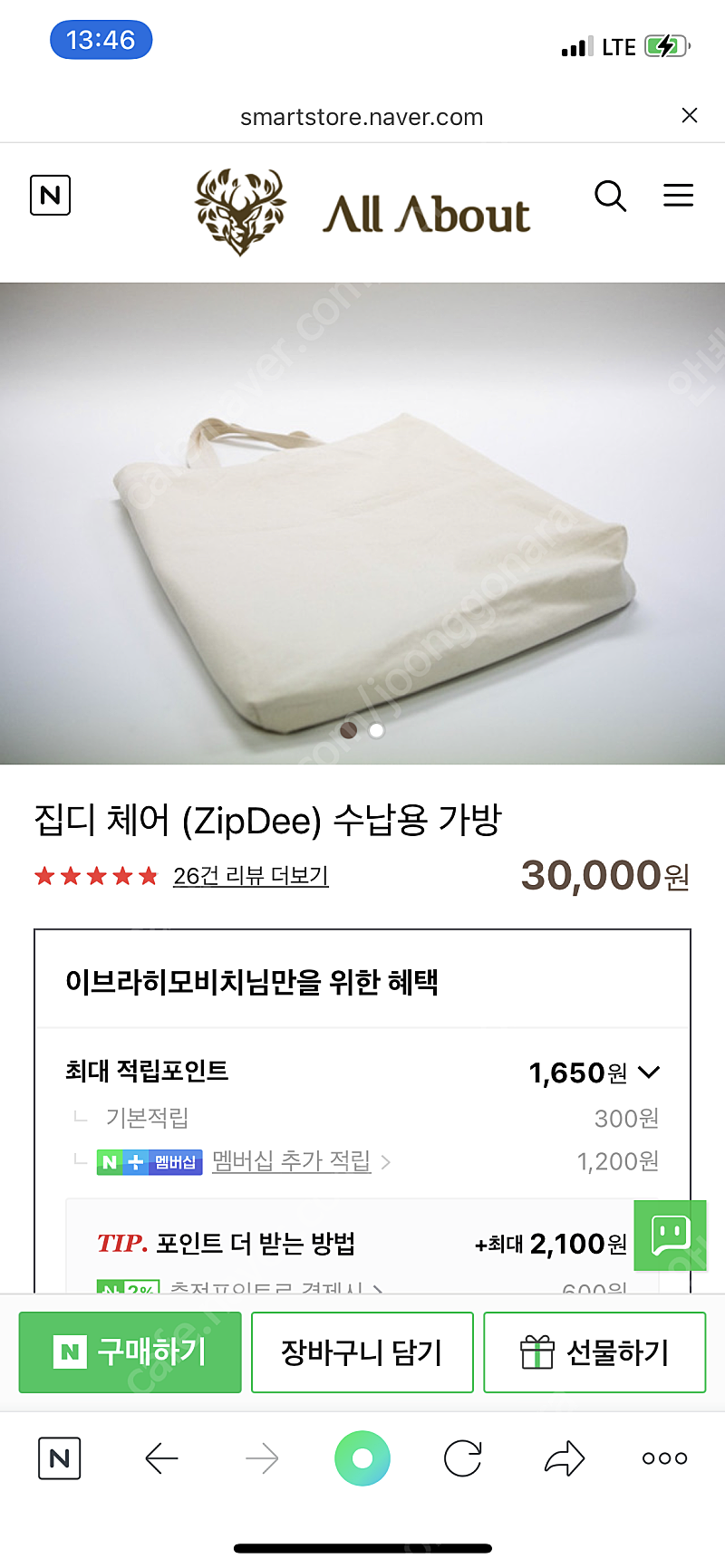The width and height of the screenshot is (725, 1568).
Task: Tap the N logo in the store header
Action: tap(50, 195)
